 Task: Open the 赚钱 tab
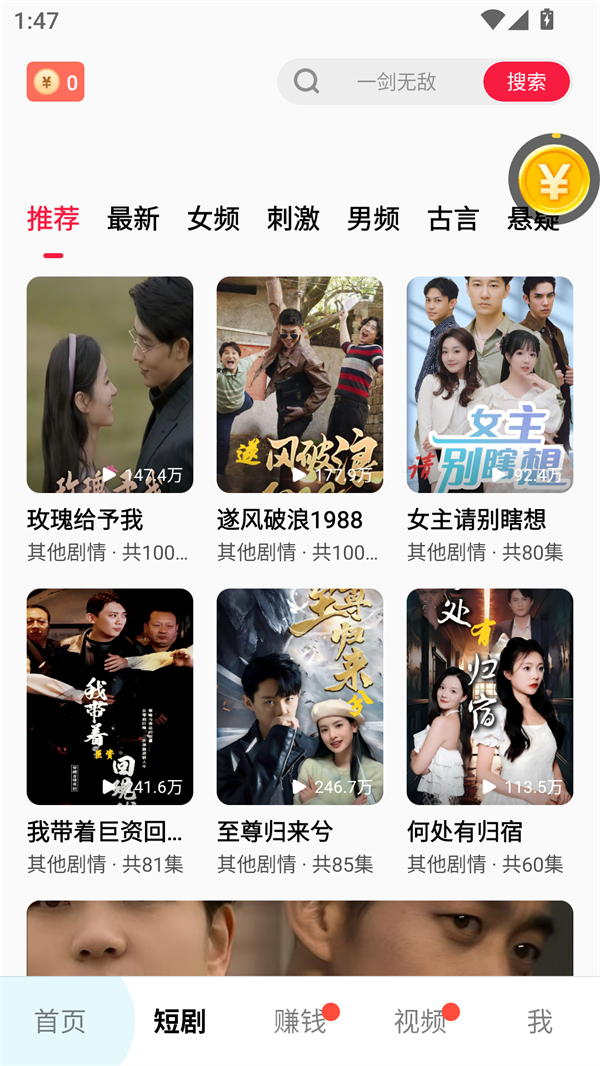point(300,1021)
